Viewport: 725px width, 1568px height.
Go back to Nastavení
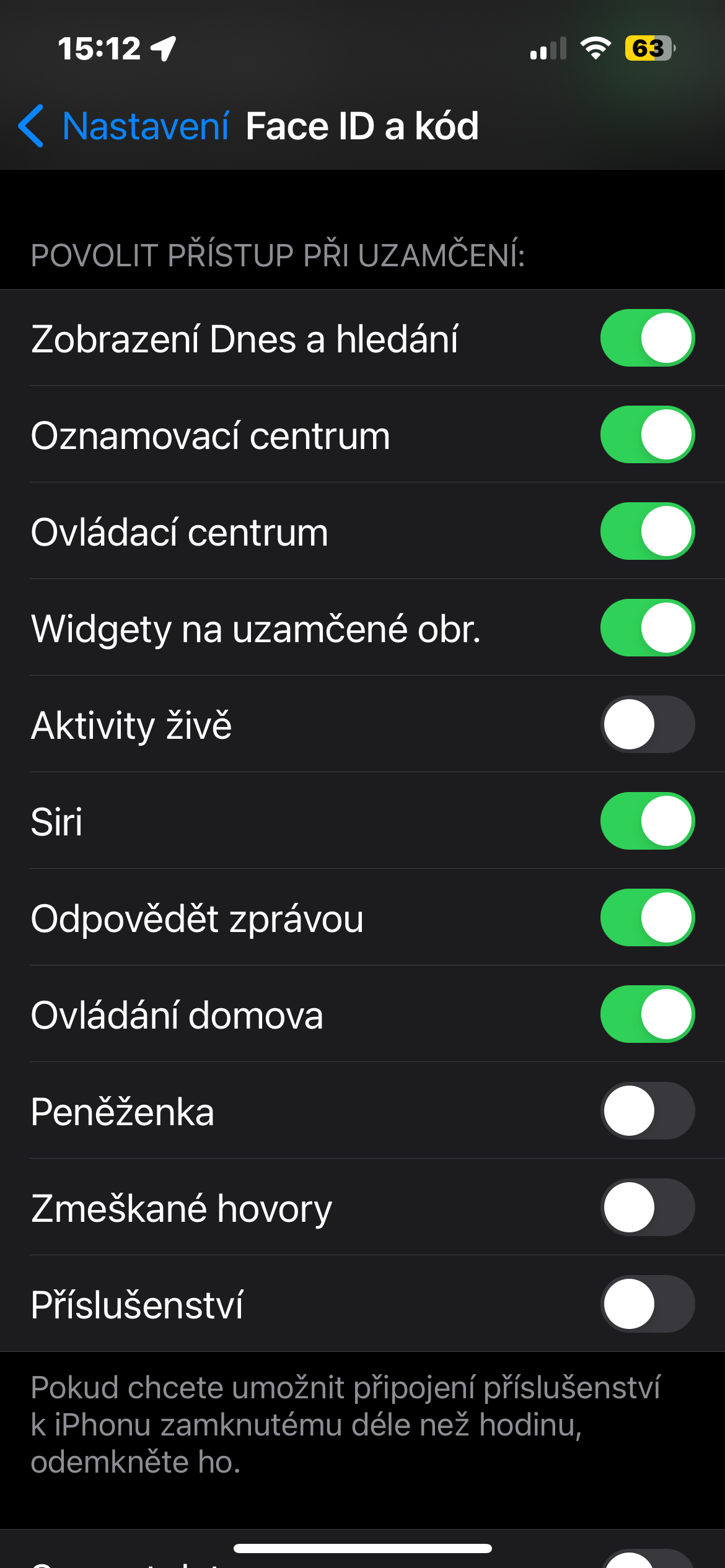[x=124, y=126]
